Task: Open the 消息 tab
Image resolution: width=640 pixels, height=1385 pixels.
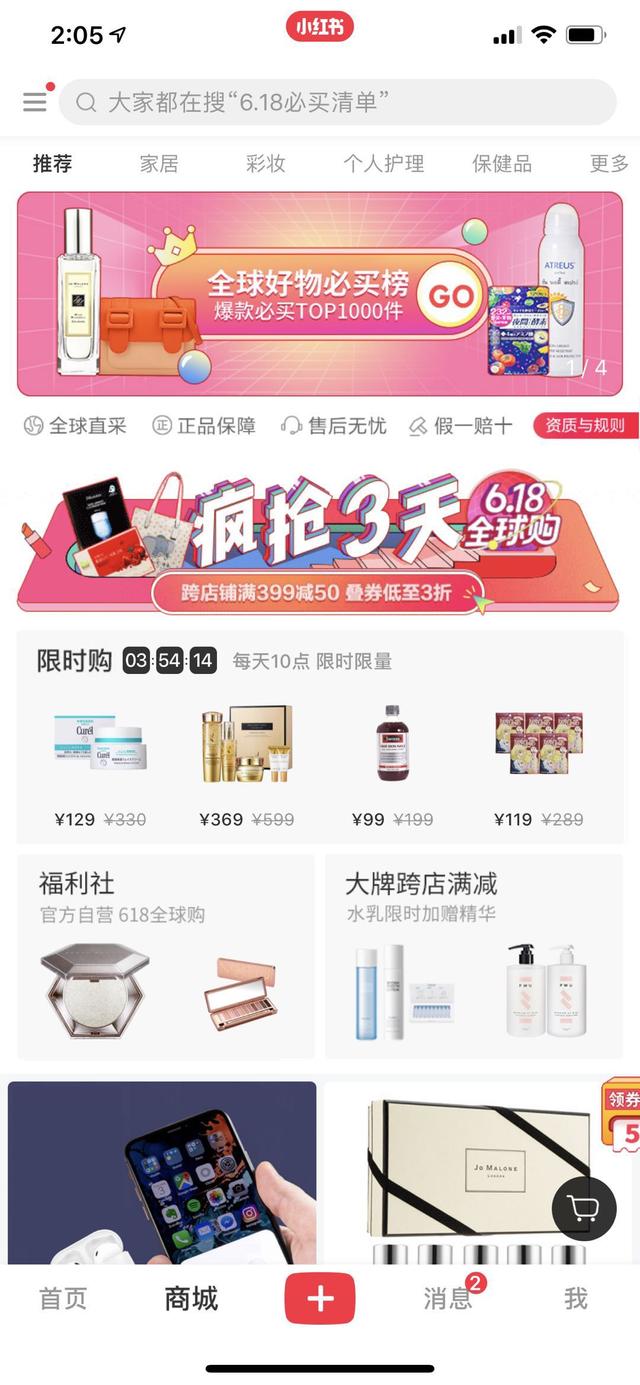Action: tap(447, 1299)
